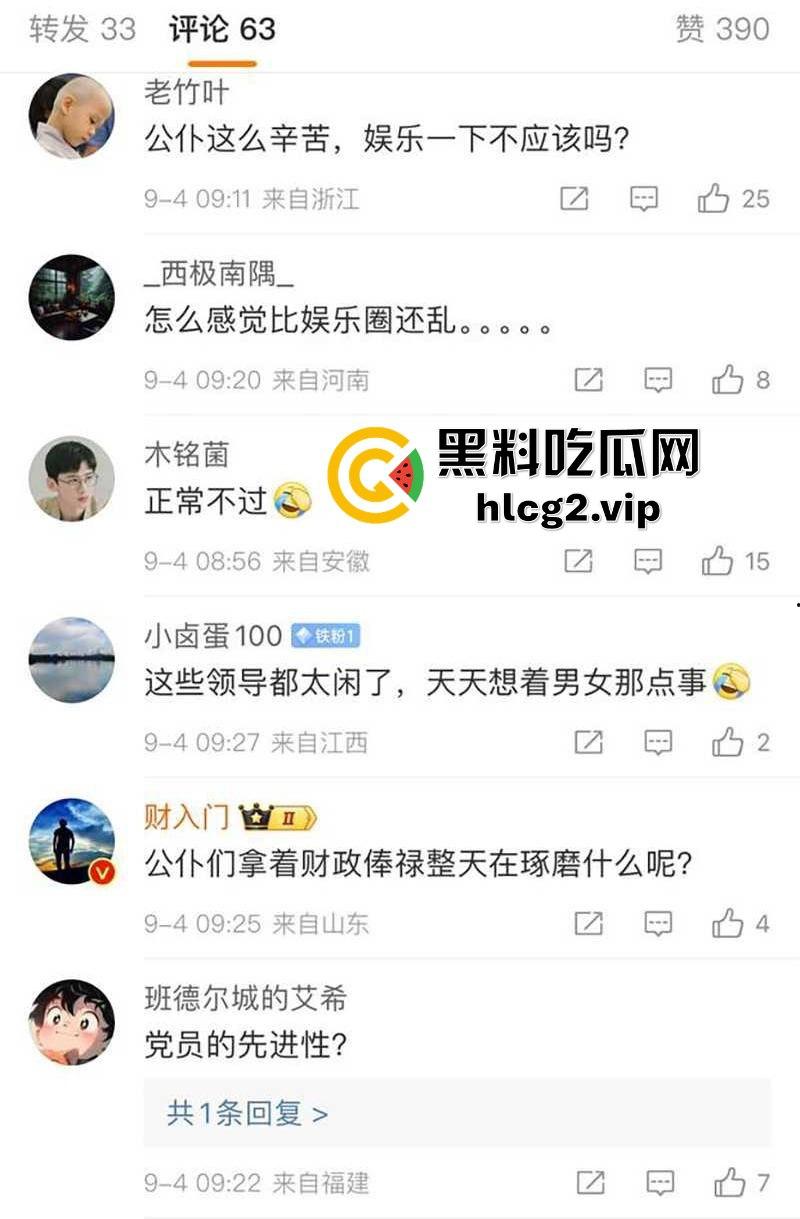Reply to 小卤蛋100's comment
Image resolution: width=800 pixels, height=1219 pixels.
658,742
